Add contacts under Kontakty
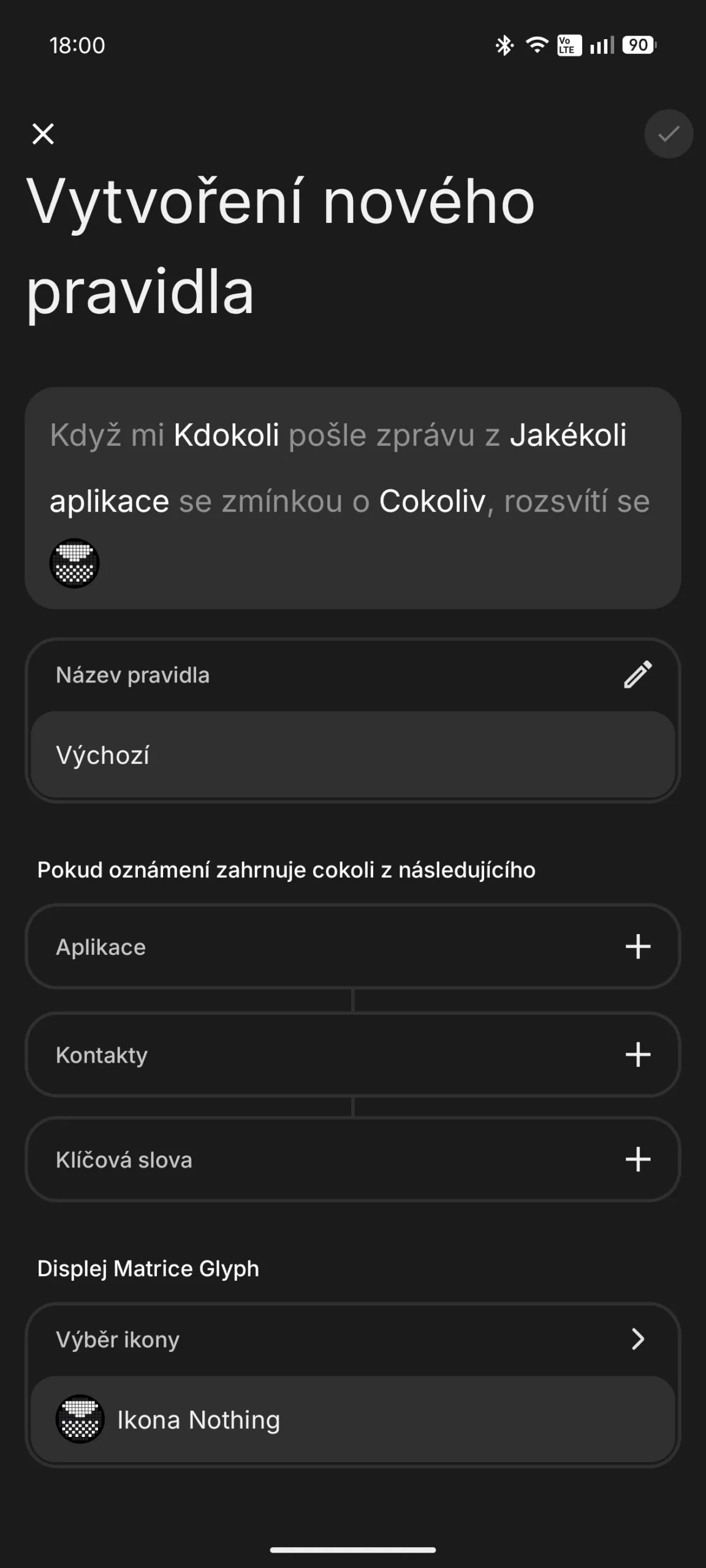706x1568 pixels. tap(637, 1055)
